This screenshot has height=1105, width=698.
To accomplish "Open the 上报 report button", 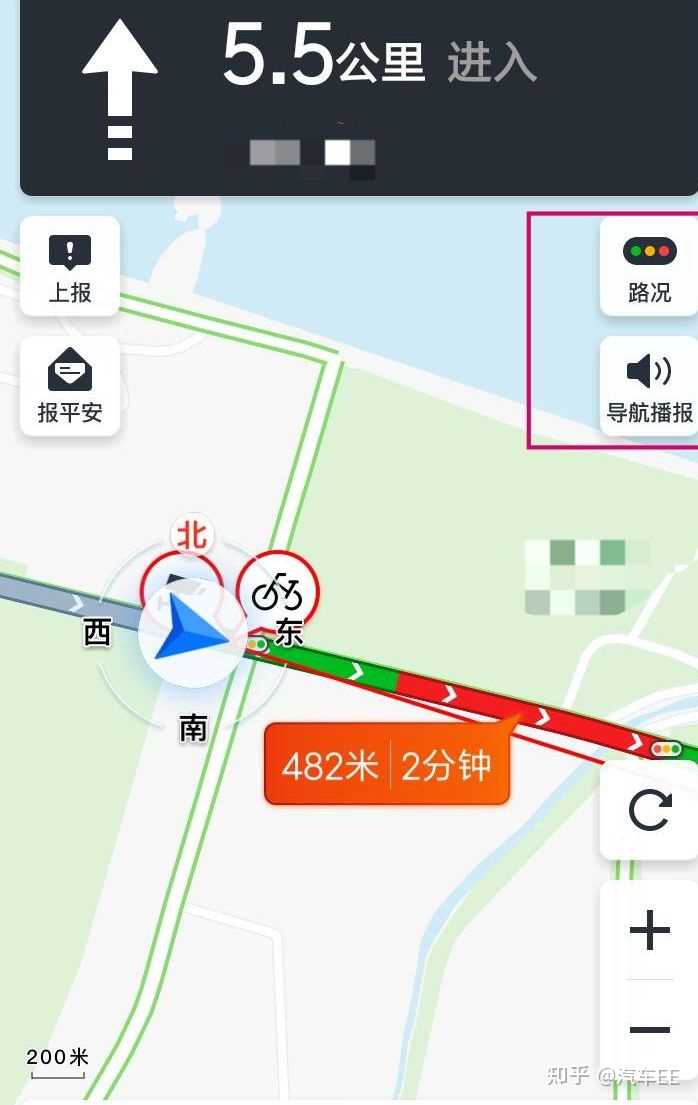I will [x=70, y=266].
